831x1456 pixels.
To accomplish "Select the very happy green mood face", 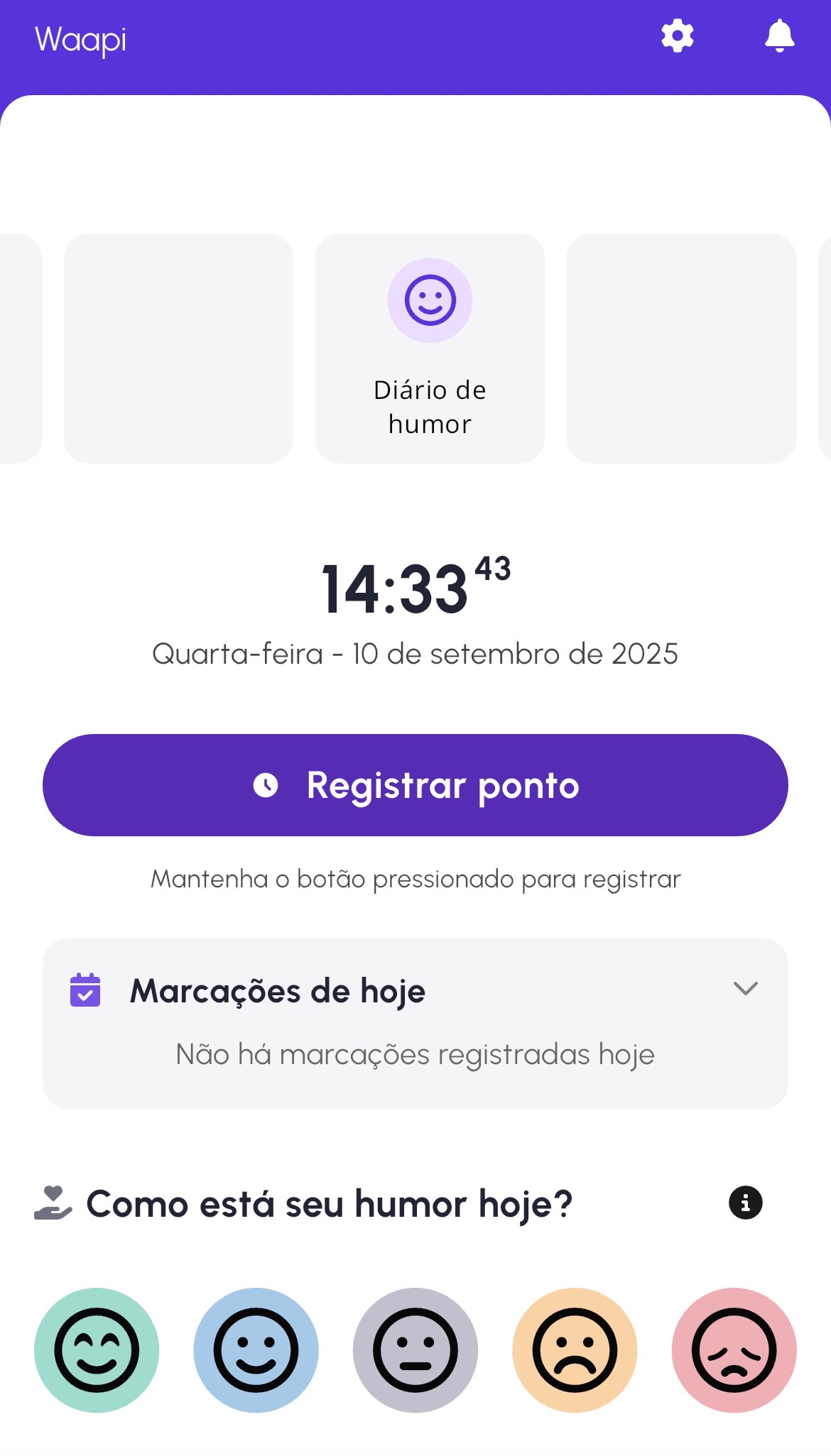I will [97, 1350].
